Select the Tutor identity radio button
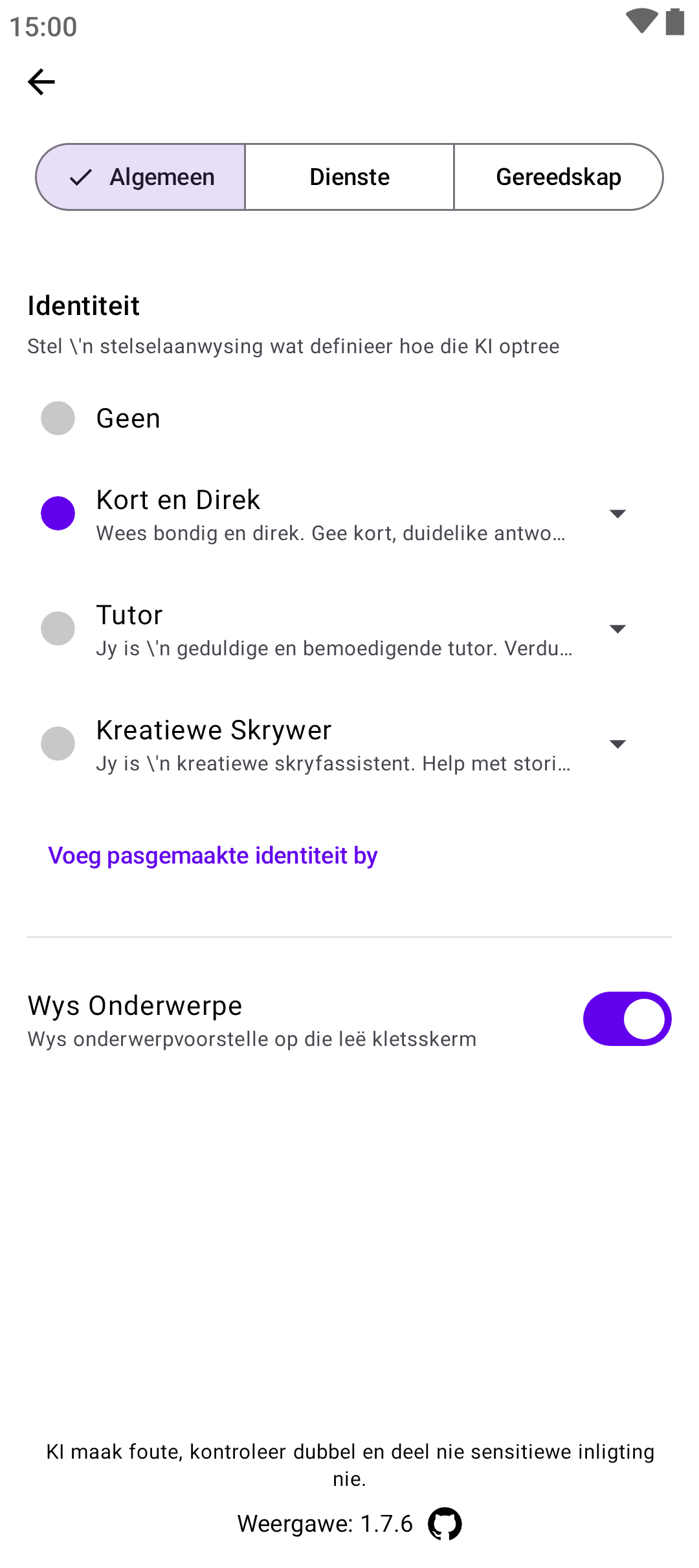The width and height of the screenshot is (699, 1568). (x=58, y=629)
